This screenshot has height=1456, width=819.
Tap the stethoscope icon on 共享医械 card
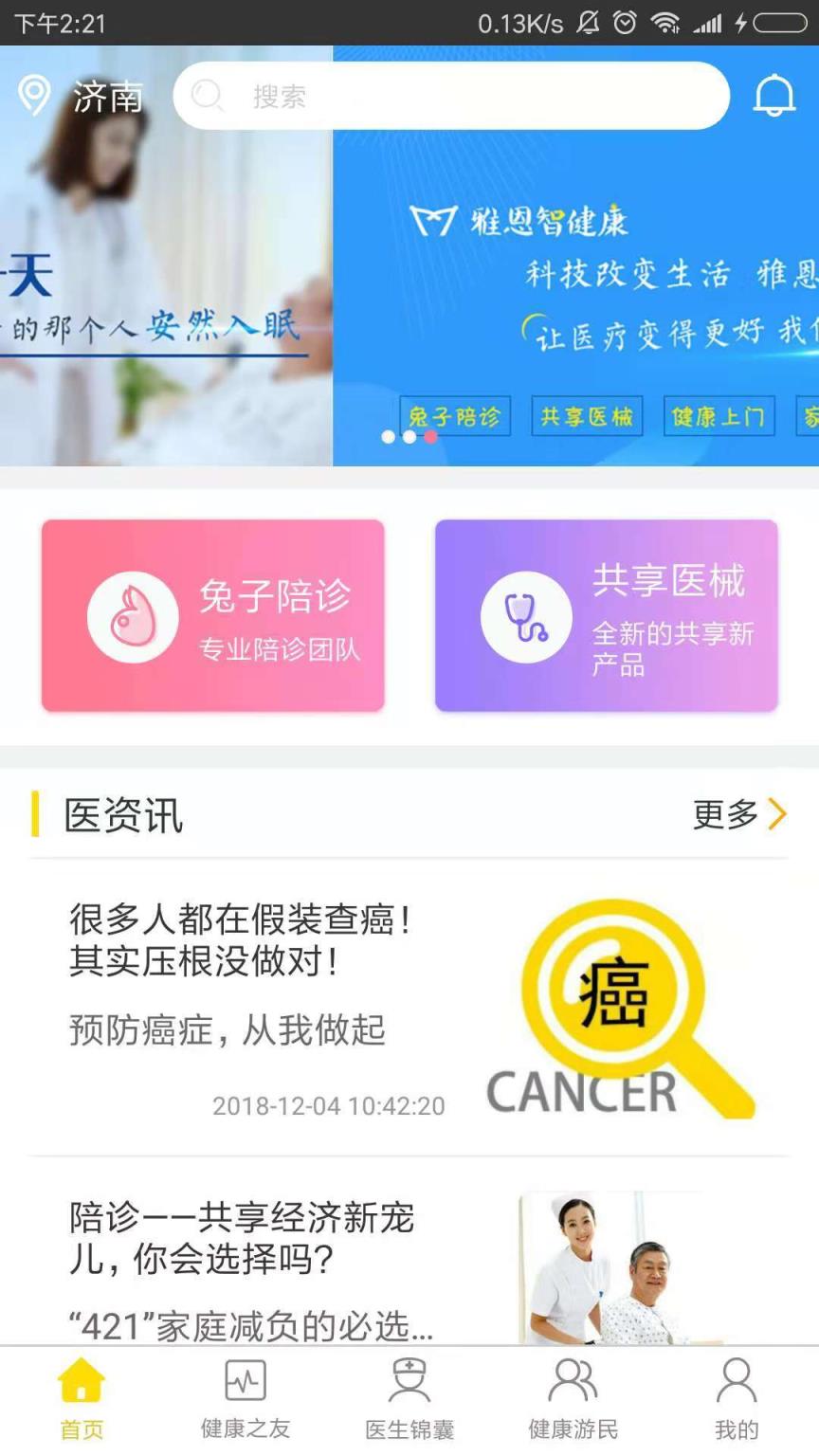(527, 615)
